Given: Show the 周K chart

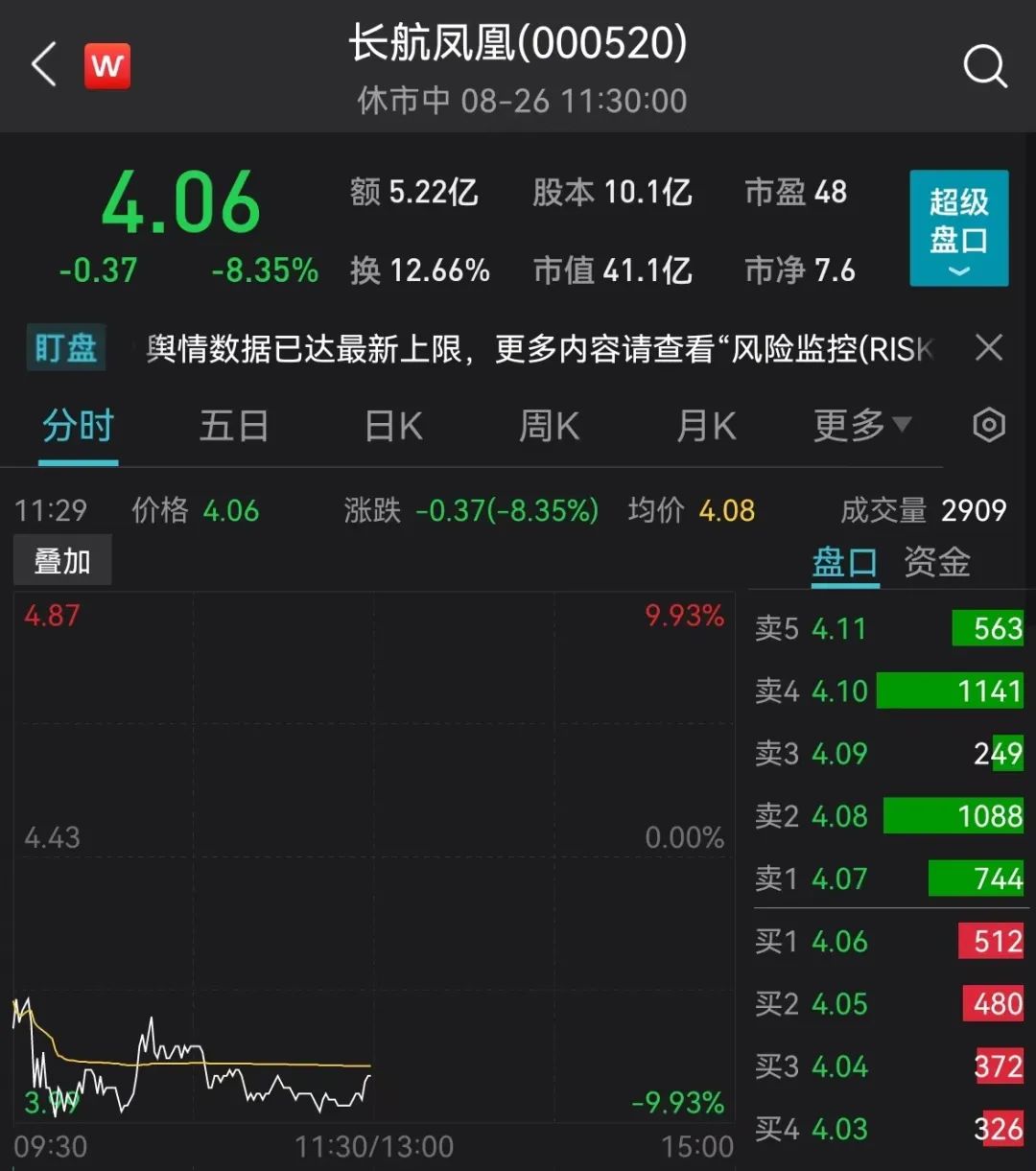Looking at the screenshot, I should click(x=549, y=426).
